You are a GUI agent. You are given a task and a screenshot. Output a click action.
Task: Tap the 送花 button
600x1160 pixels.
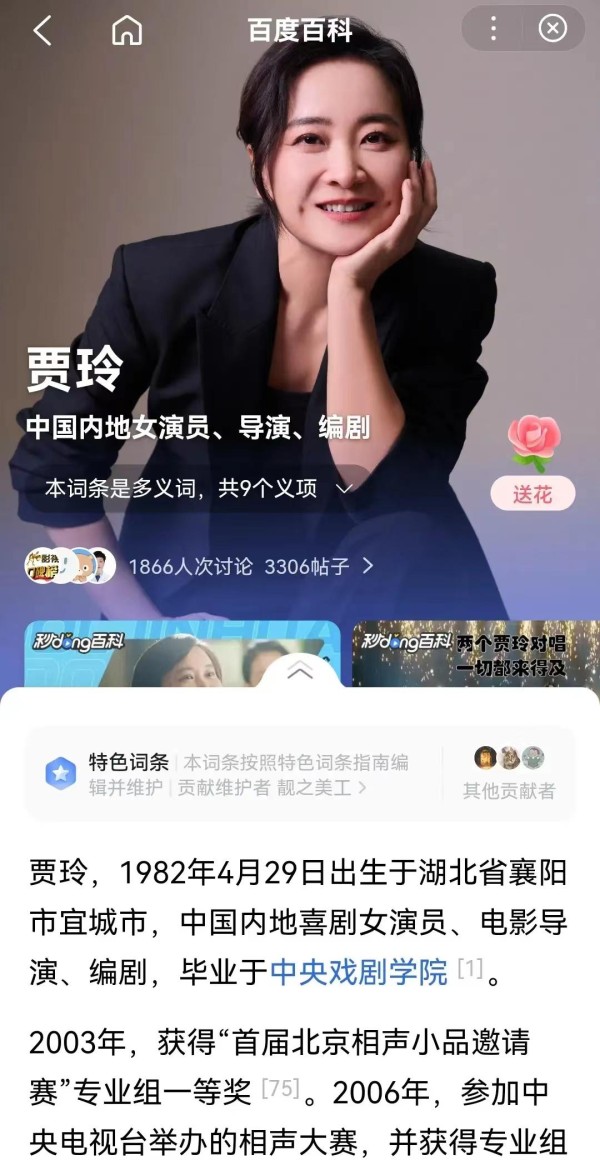click(533, 494)
